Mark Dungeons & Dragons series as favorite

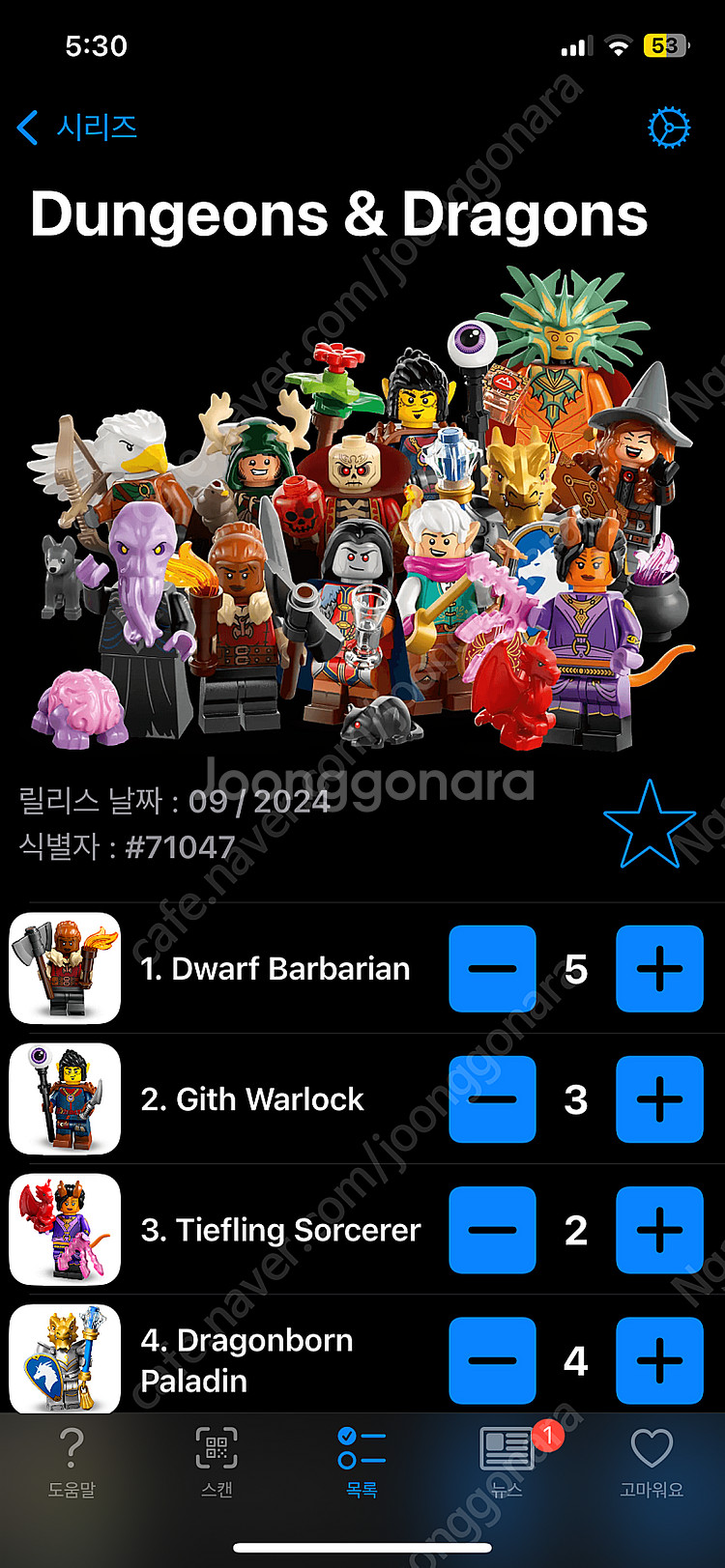[x=649, y=825]
